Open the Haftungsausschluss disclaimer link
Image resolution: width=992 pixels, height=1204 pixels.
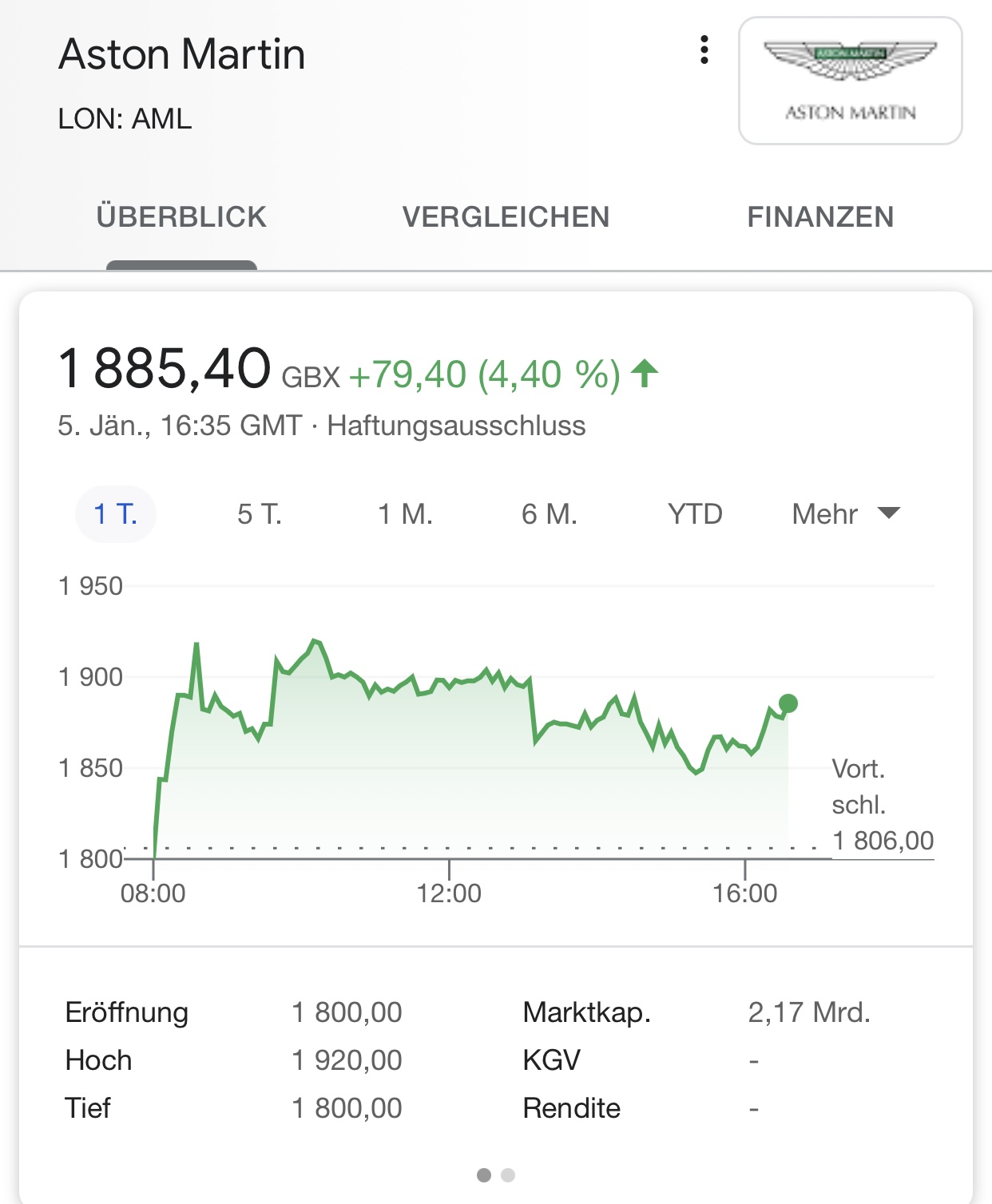[x=456, y=426]
